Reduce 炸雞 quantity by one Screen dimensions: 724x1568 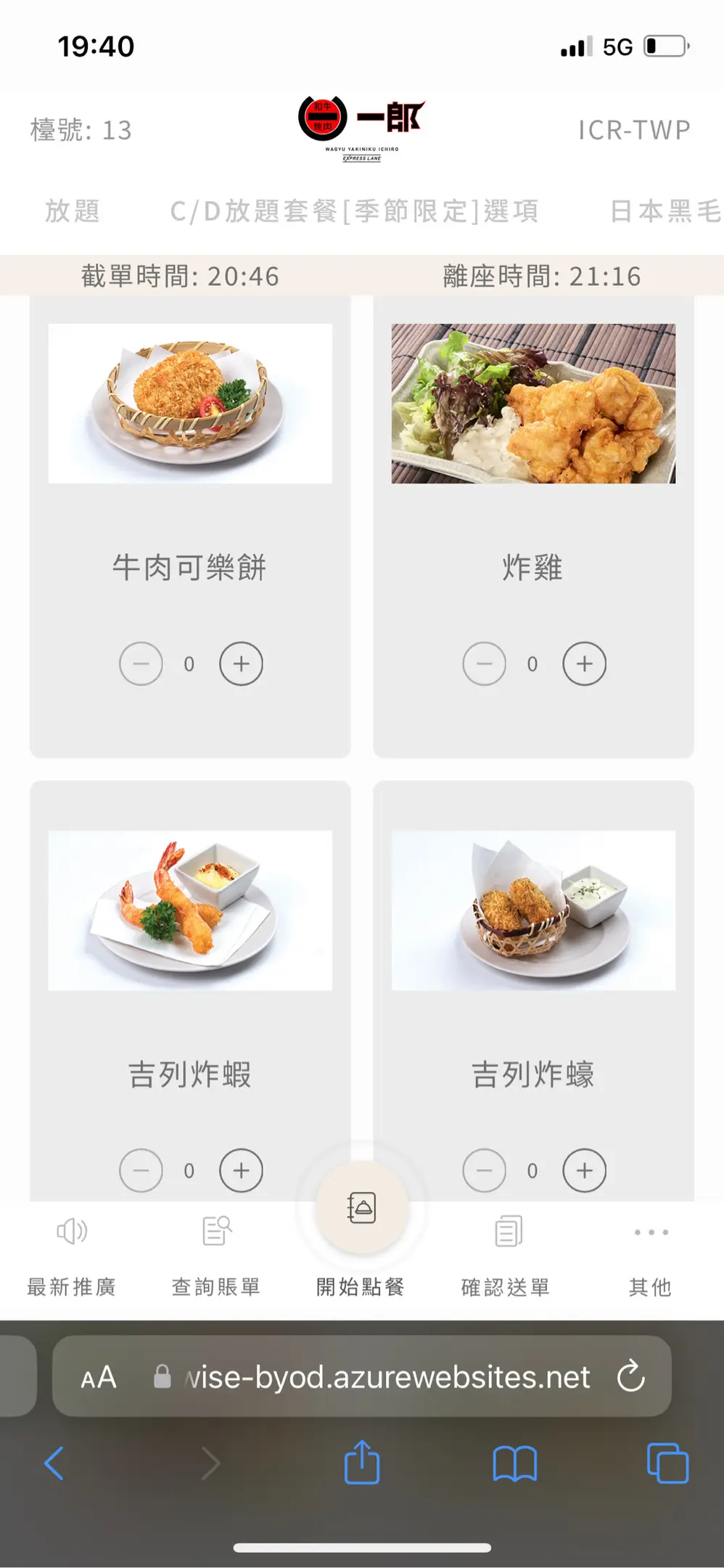pos(484,663)
